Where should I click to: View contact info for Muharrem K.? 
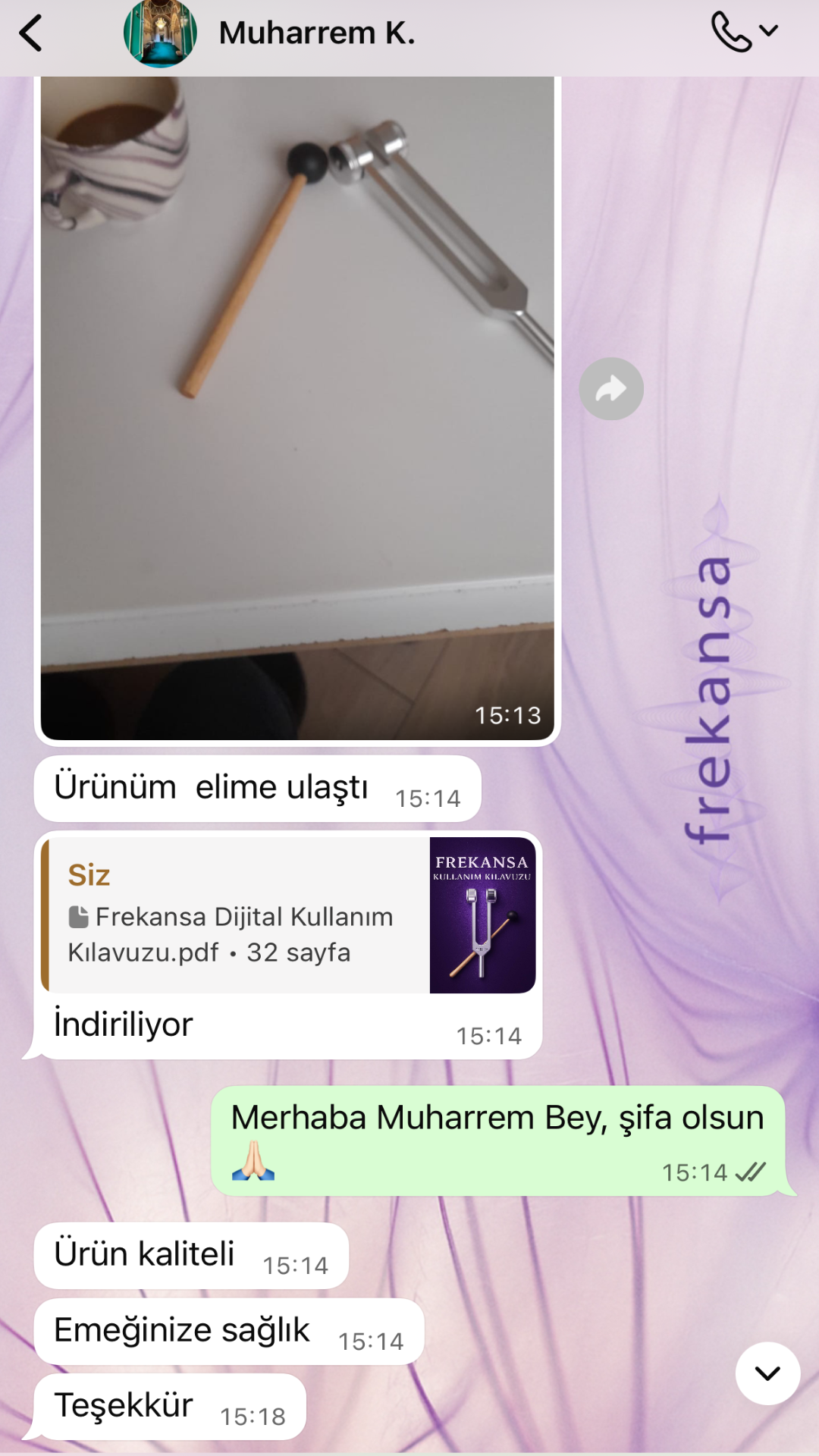coord(317,33)
